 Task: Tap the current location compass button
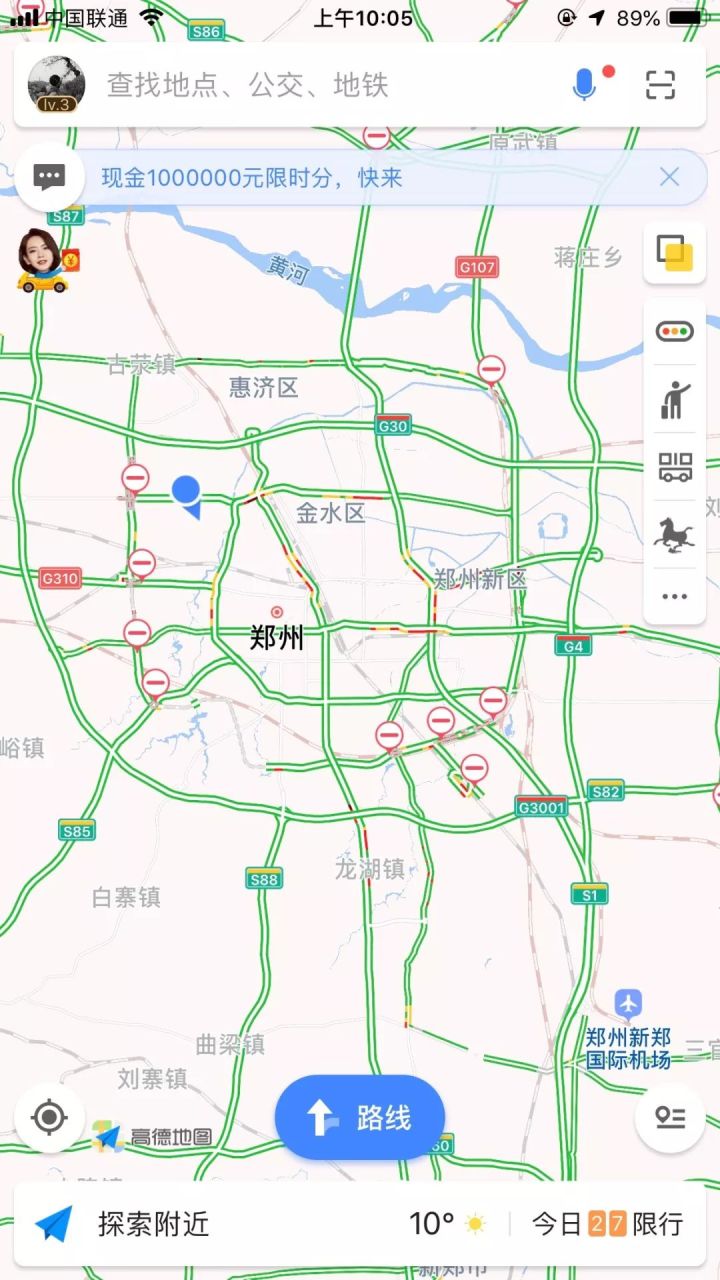coord(48,1118)
